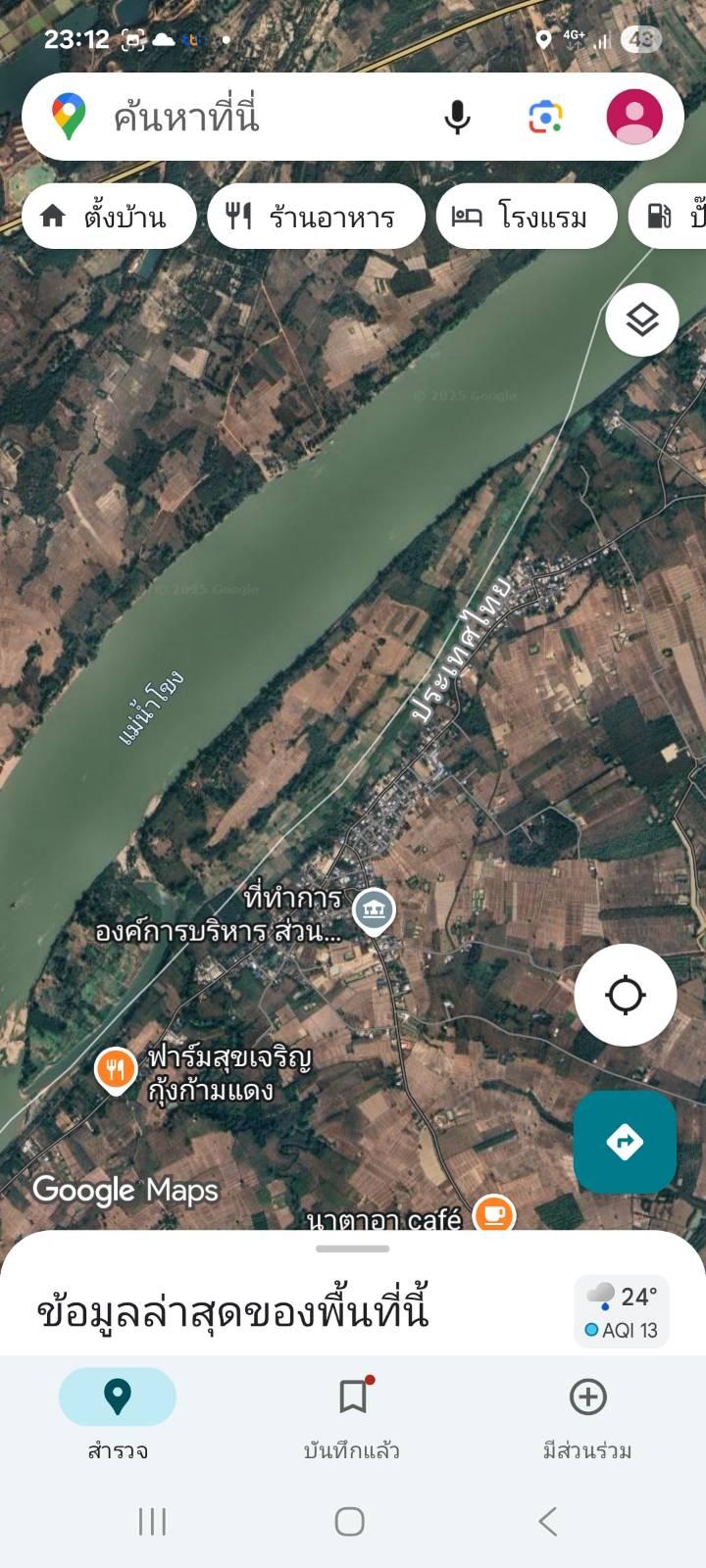Viewport: 706px width, 1568px height.
Task: Open the ฟาร์มสุขเจริญ กุ้งก้ามแดง restaurant pin
Action: tap(116, 1070)
